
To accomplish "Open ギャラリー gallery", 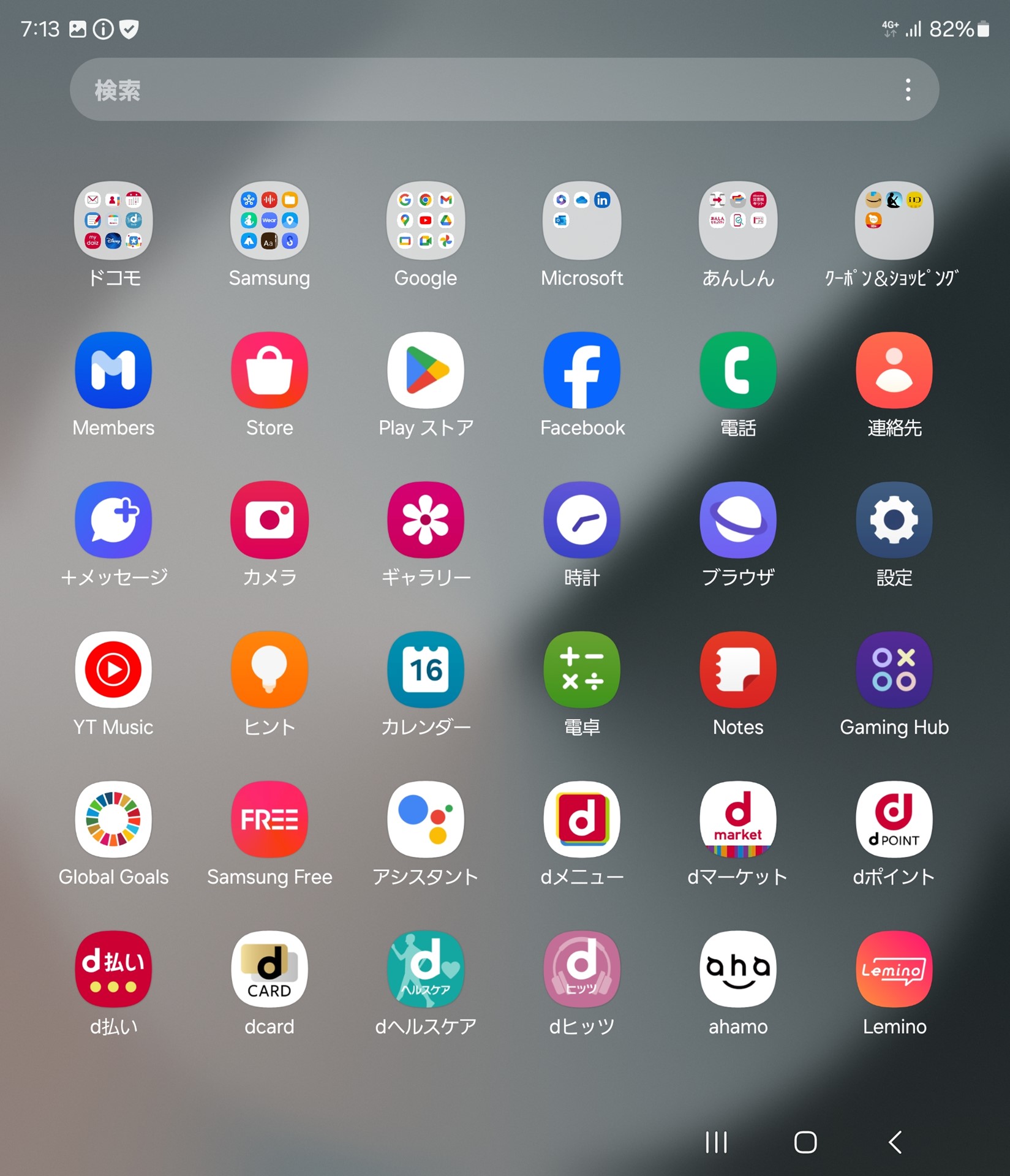I will 426,520.
